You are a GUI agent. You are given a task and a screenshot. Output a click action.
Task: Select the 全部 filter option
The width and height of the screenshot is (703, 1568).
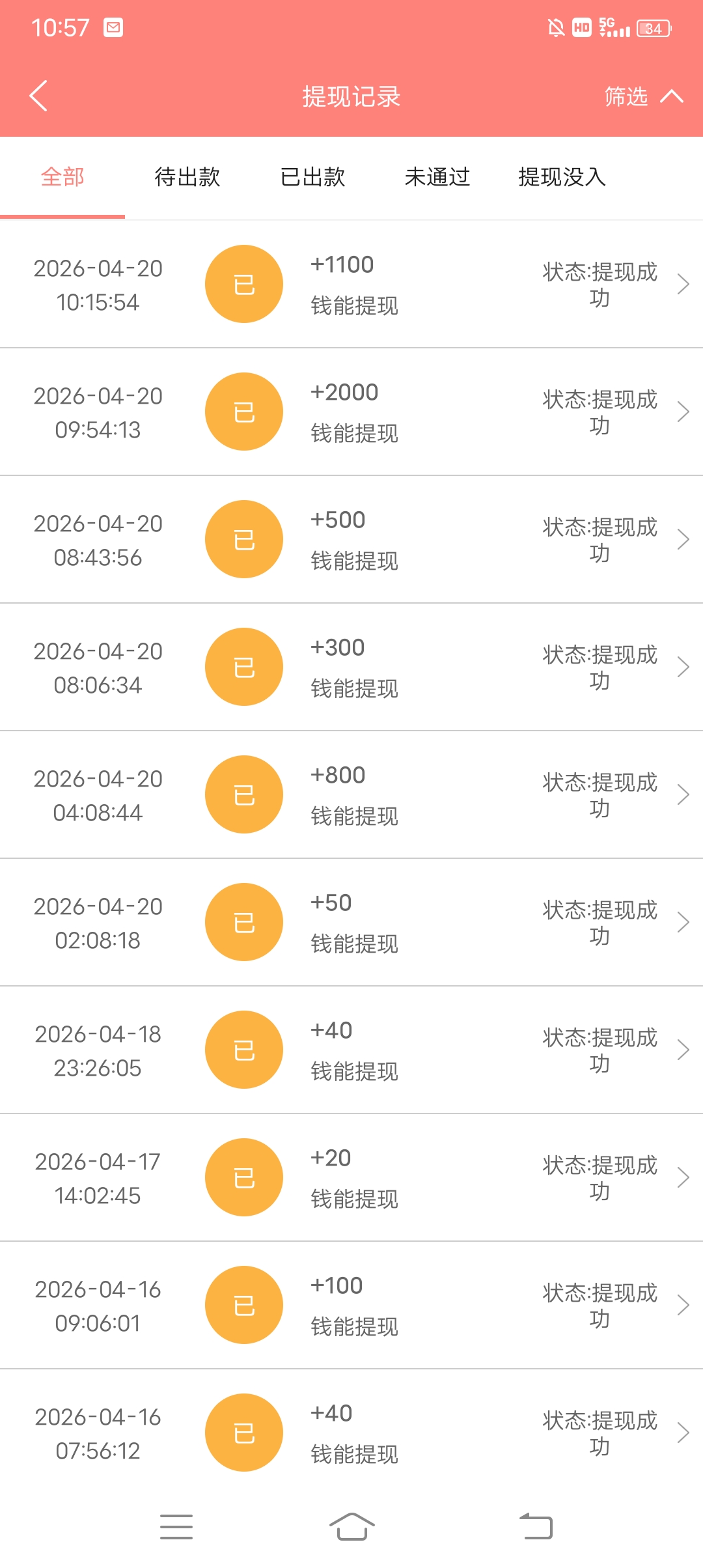coord(62,176)
